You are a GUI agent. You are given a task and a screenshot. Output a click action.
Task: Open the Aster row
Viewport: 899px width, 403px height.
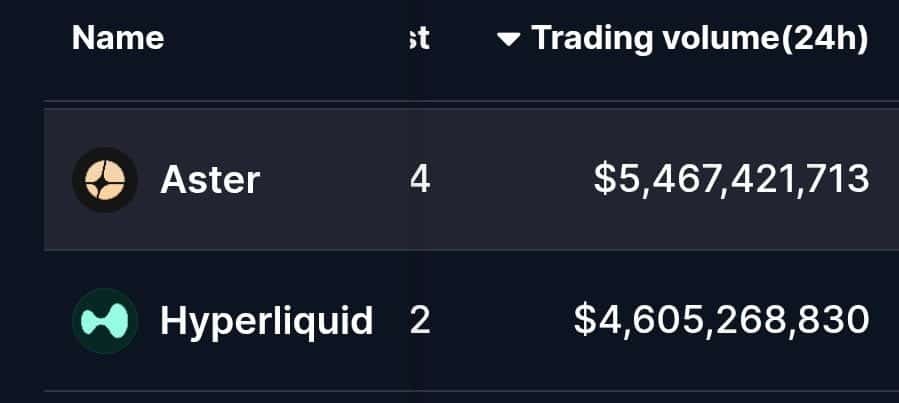[210, 180]
